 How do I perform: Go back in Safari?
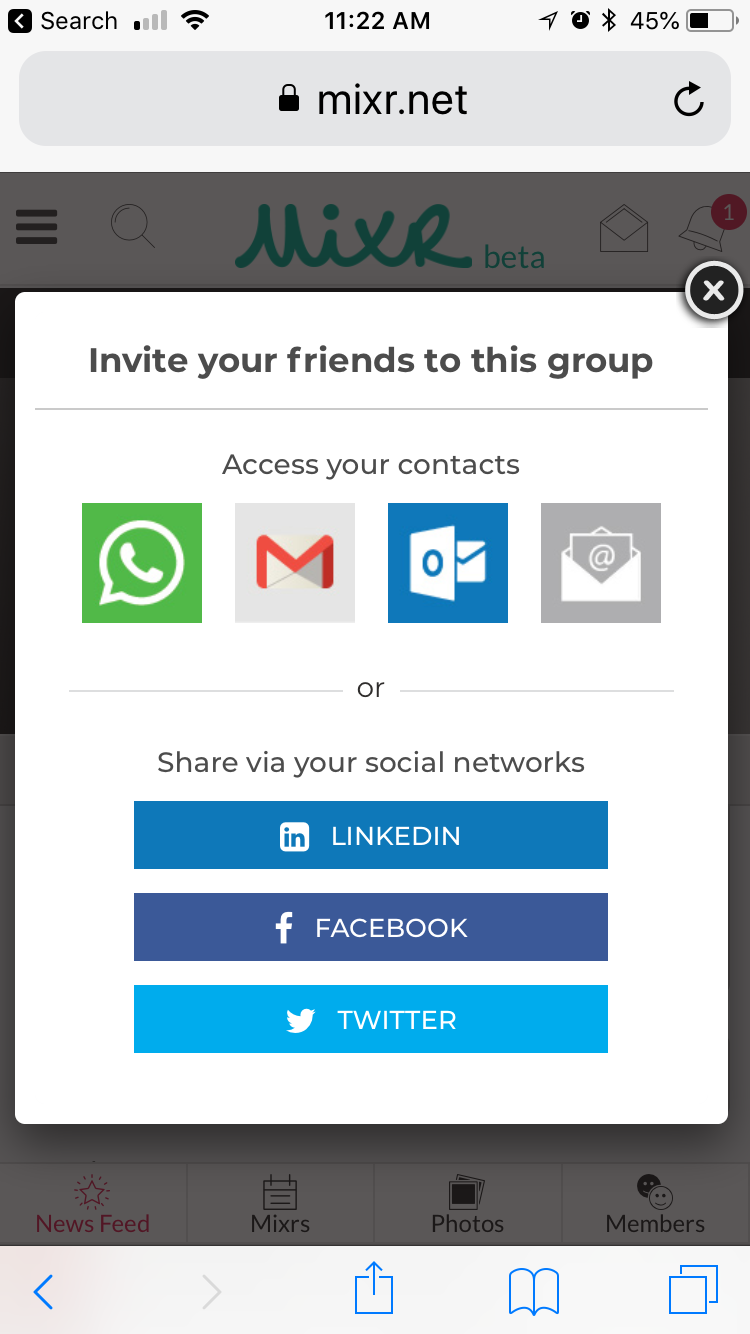[43, 1291]
